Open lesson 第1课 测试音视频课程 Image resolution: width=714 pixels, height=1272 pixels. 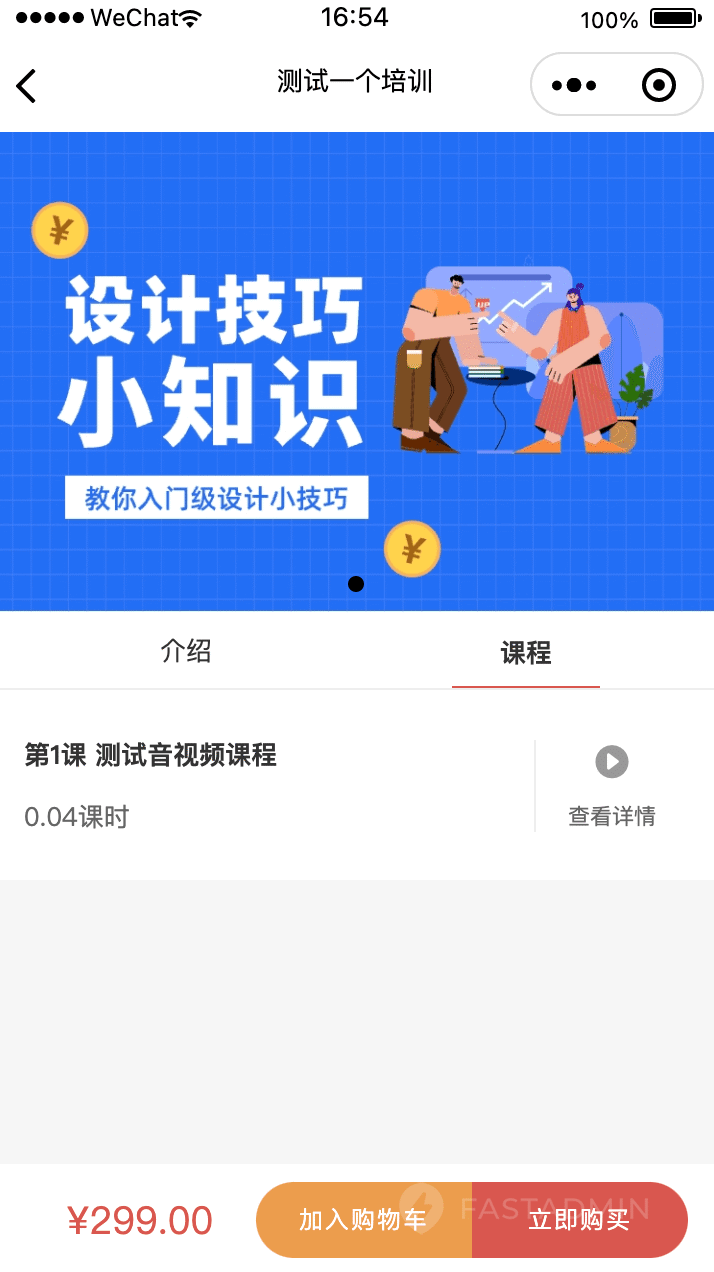coord(151,756)
